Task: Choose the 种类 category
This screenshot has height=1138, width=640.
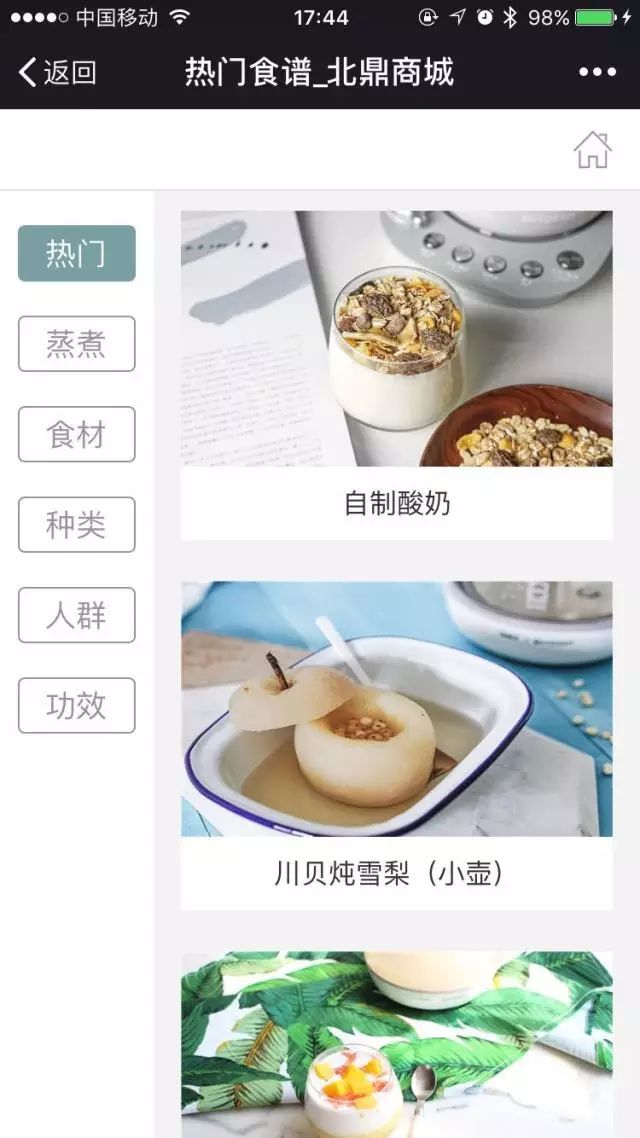Action: click(x=77, y=525)
